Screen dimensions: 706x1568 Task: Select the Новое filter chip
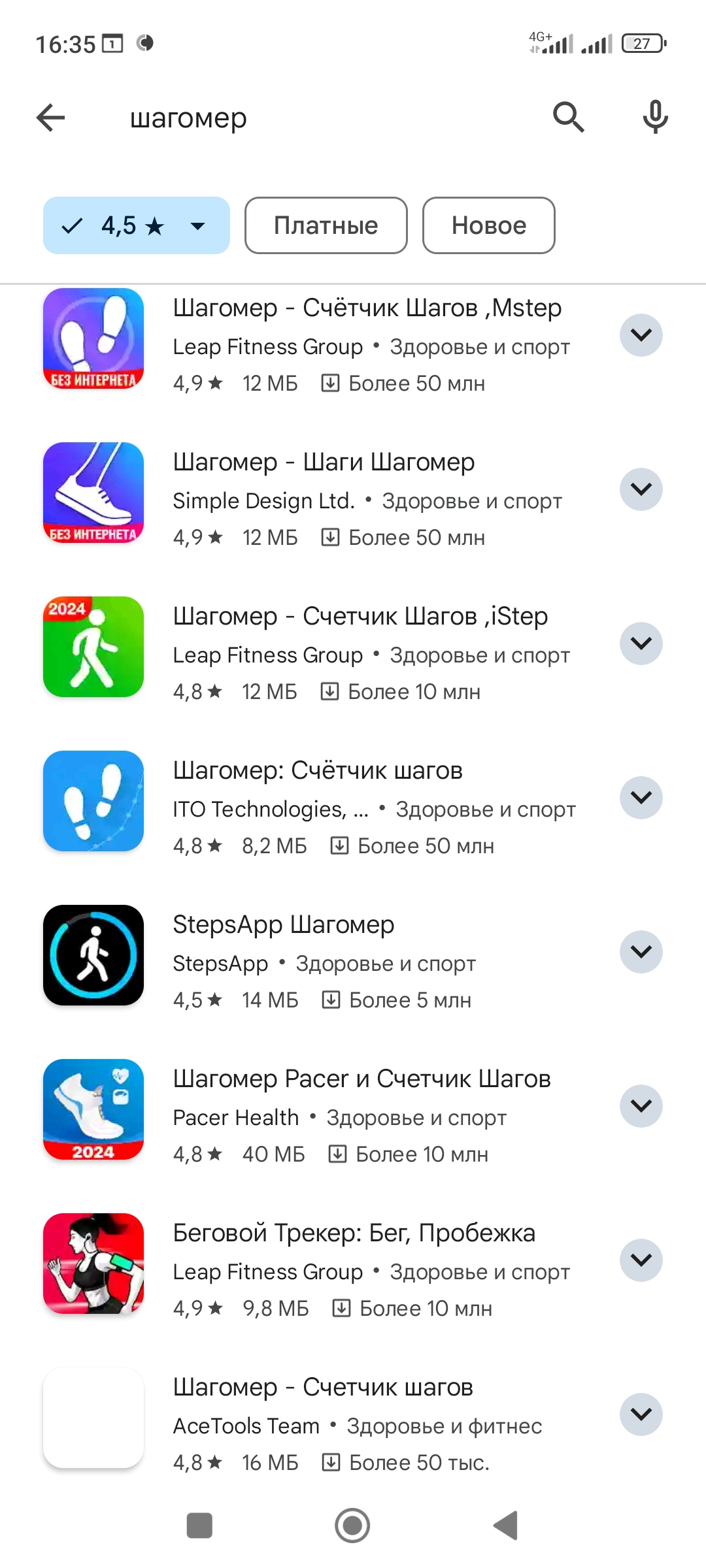(489, 225)
